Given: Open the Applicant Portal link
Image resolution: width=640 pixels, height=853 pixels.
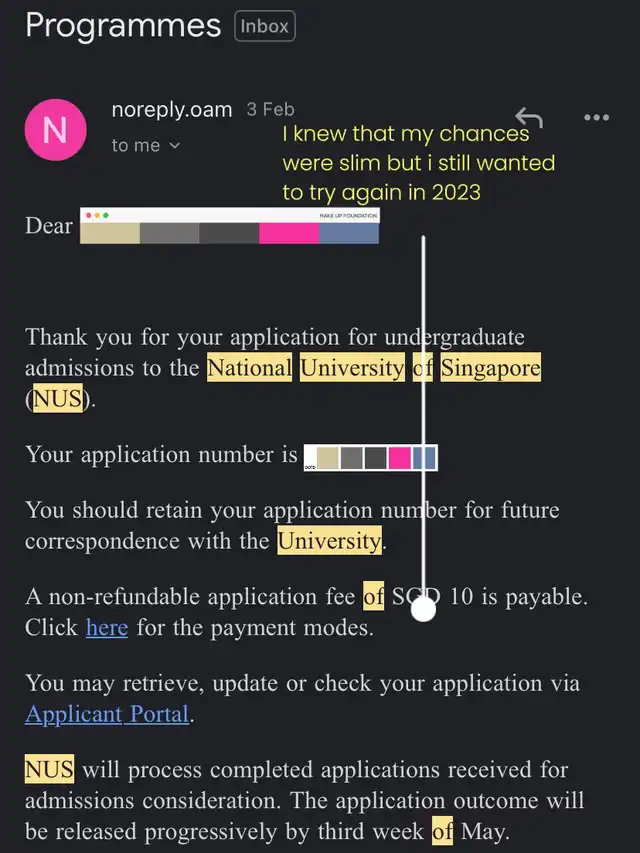Looking at the screenshot, I should [x=107, y=714].
